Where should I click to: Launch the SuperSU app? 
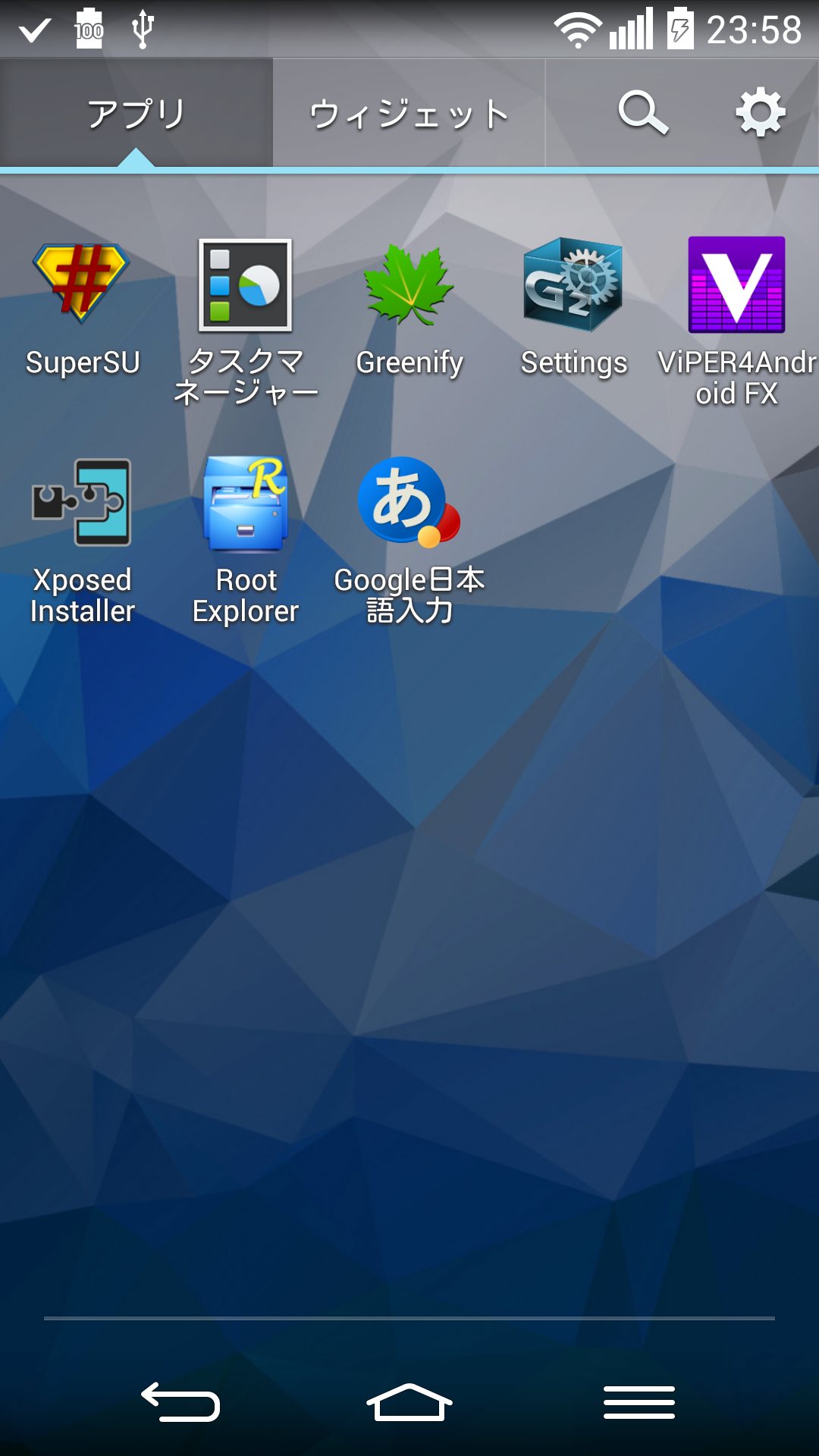point(82,309)
